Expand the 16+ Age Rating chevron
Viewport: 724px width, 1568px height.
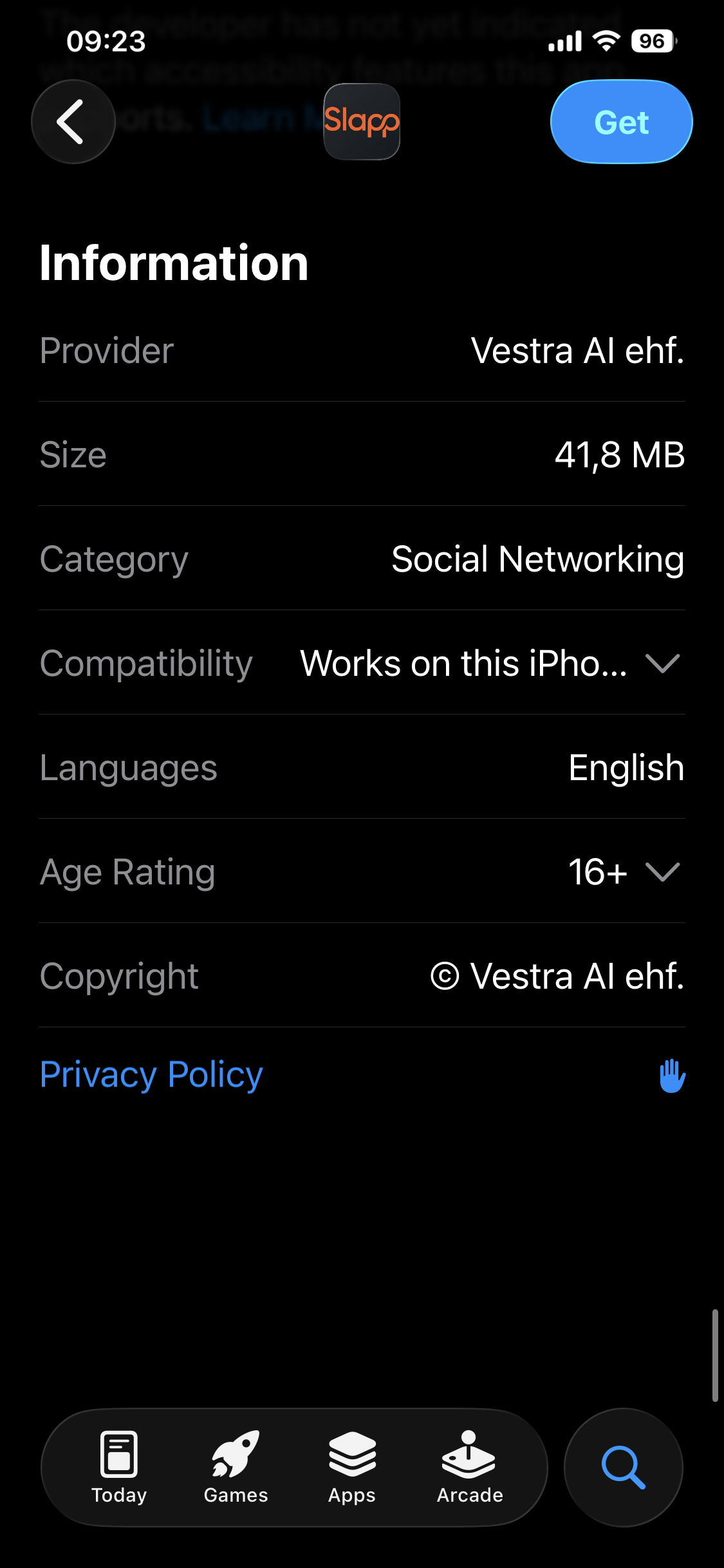[663, 873]
